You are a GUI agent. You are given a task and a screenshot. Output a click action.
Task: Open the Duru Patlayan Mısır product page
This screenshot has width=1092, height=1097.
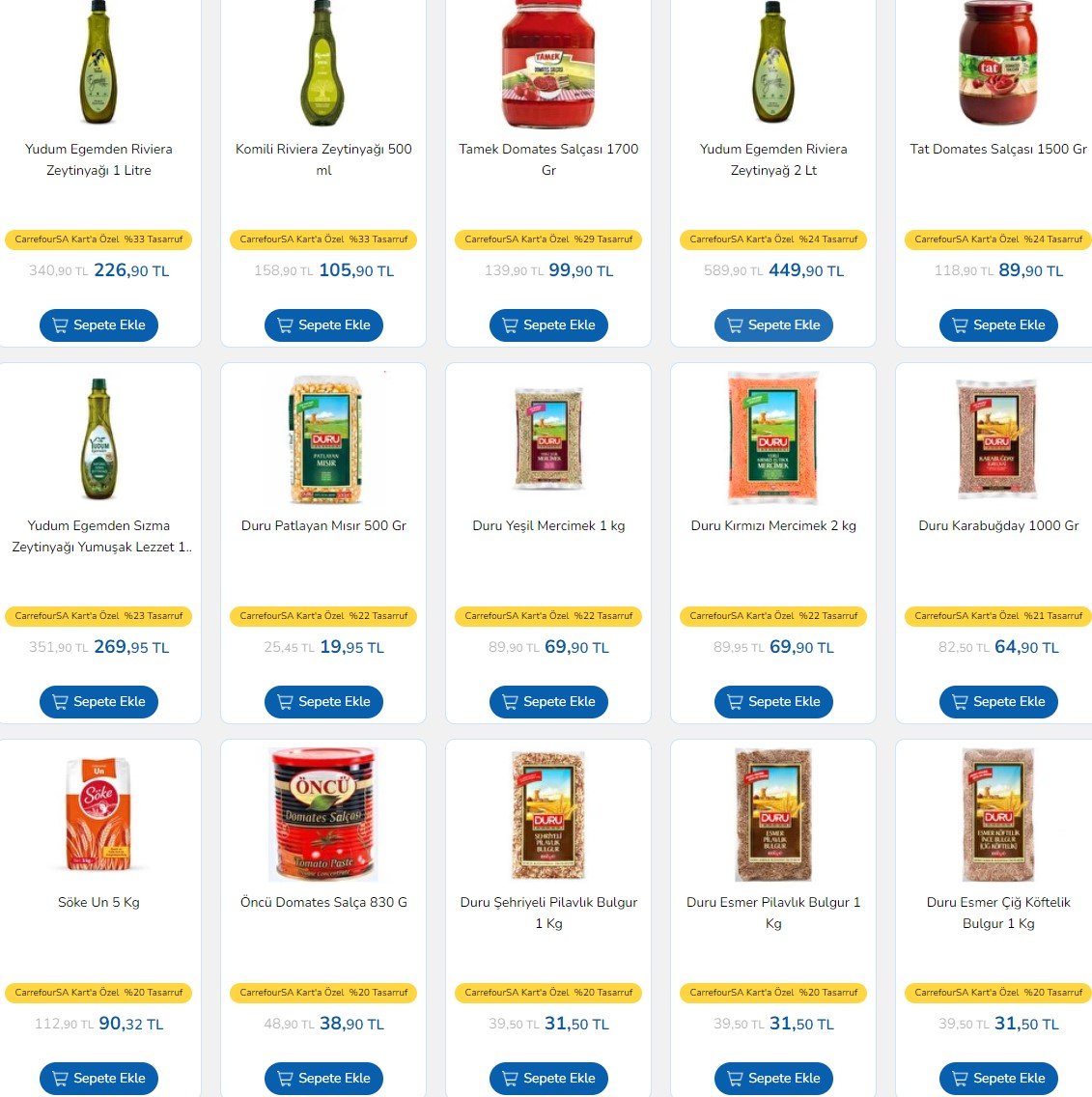pyautogui.click(x=323, y=526)
